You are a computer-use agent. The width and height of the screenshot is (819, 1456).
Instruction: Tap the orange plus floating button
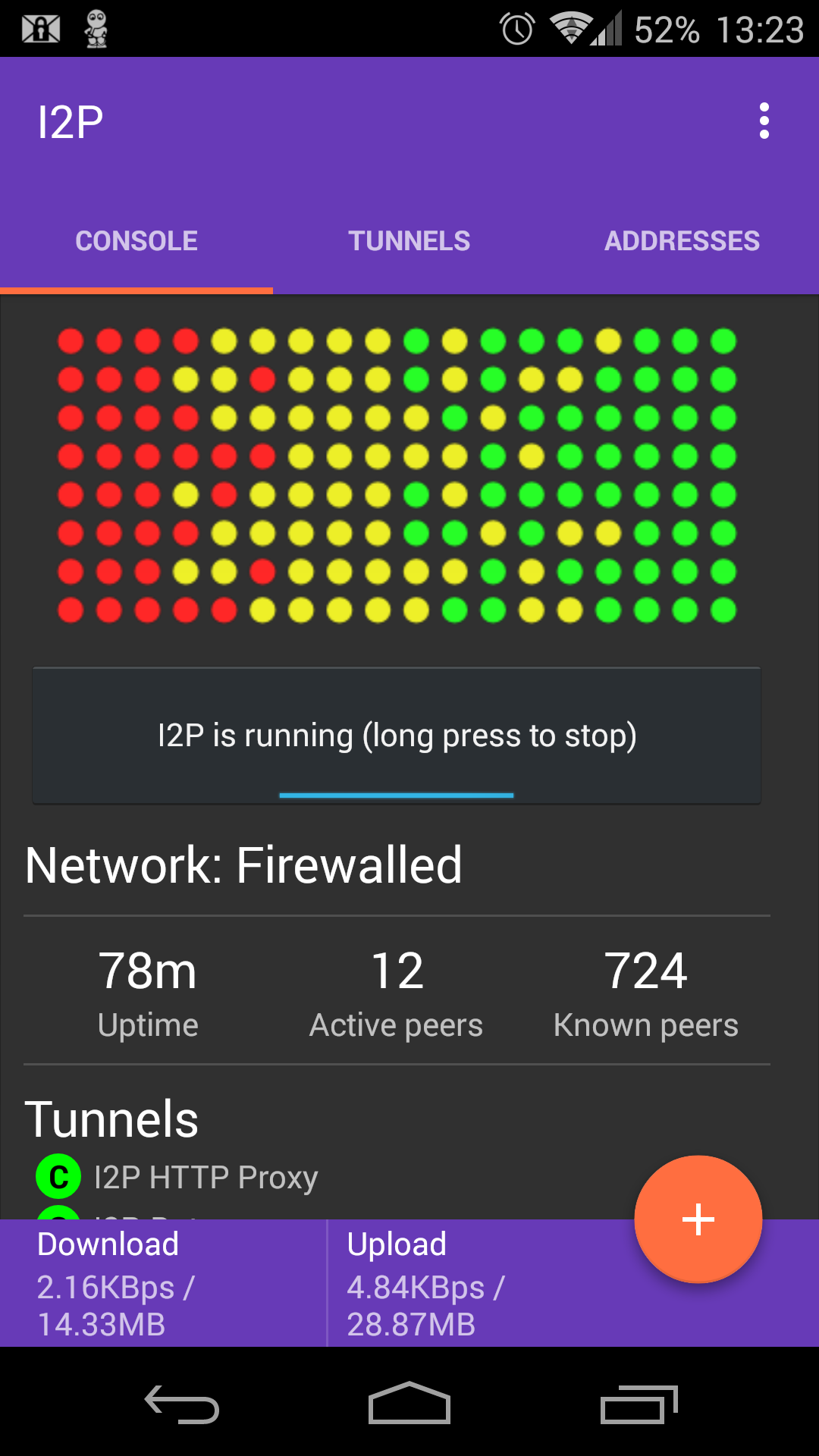tap(698, 1219)
